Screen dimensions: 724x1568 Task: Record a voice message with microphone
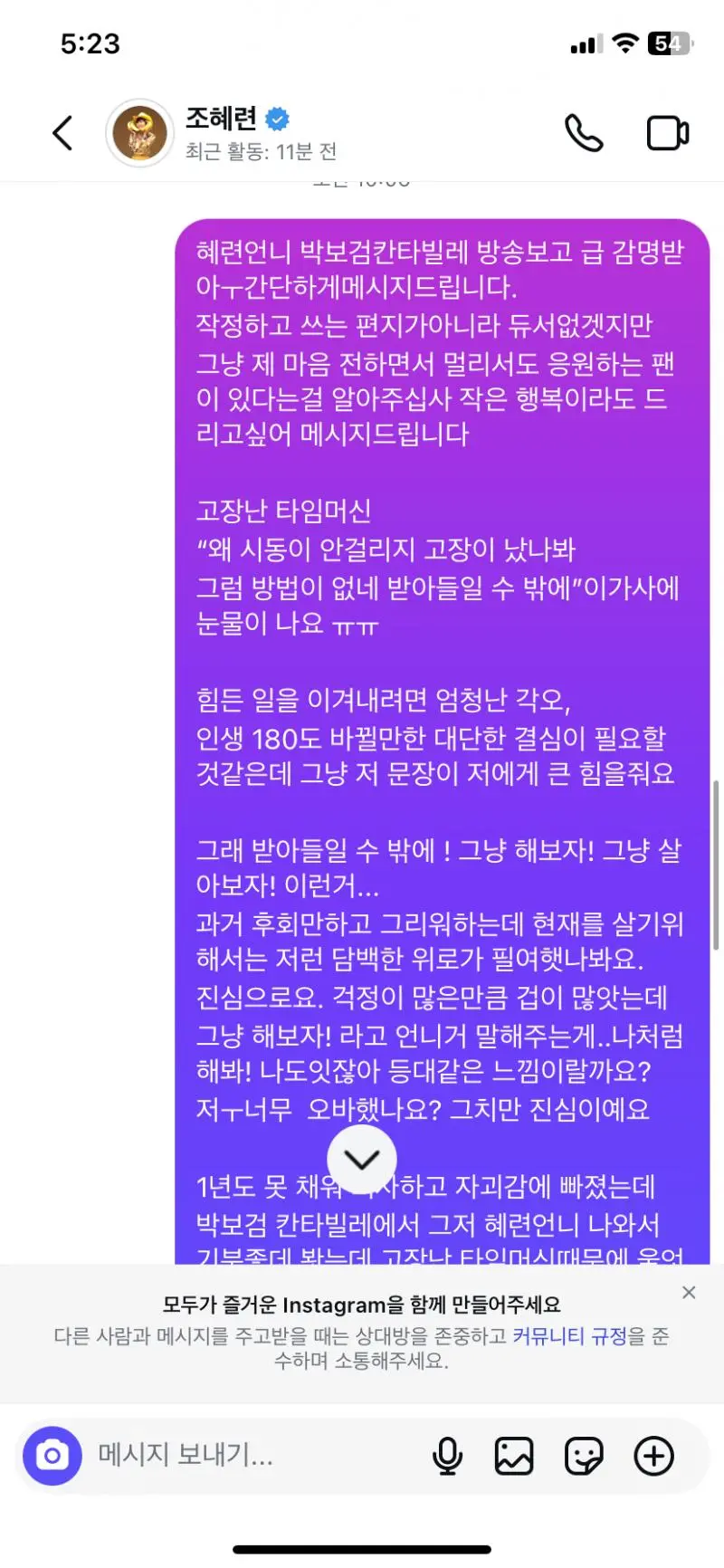447,1456
